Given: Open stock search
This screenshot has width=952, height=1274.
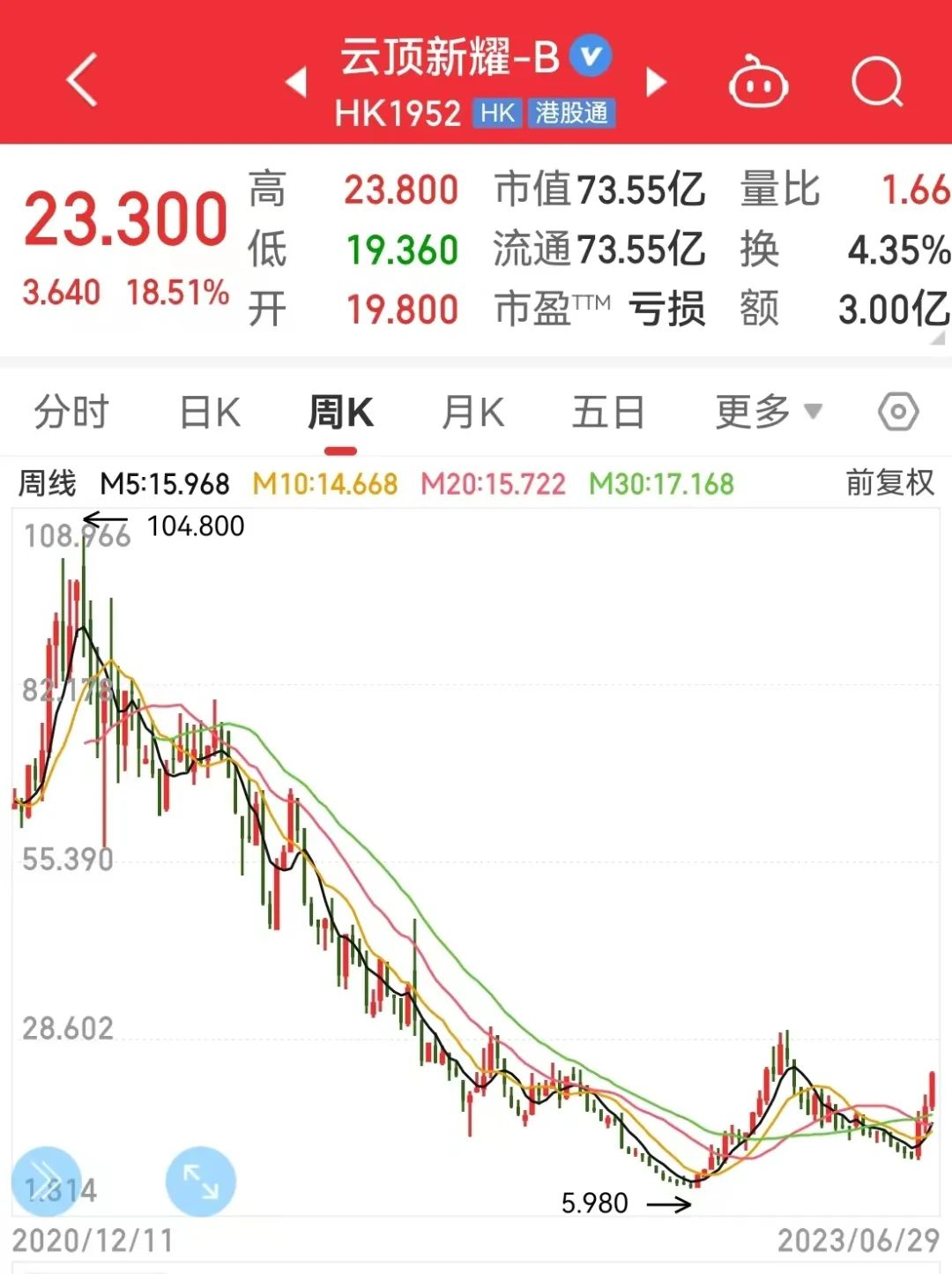Looking at the screenshot, I should pos(877,82).
